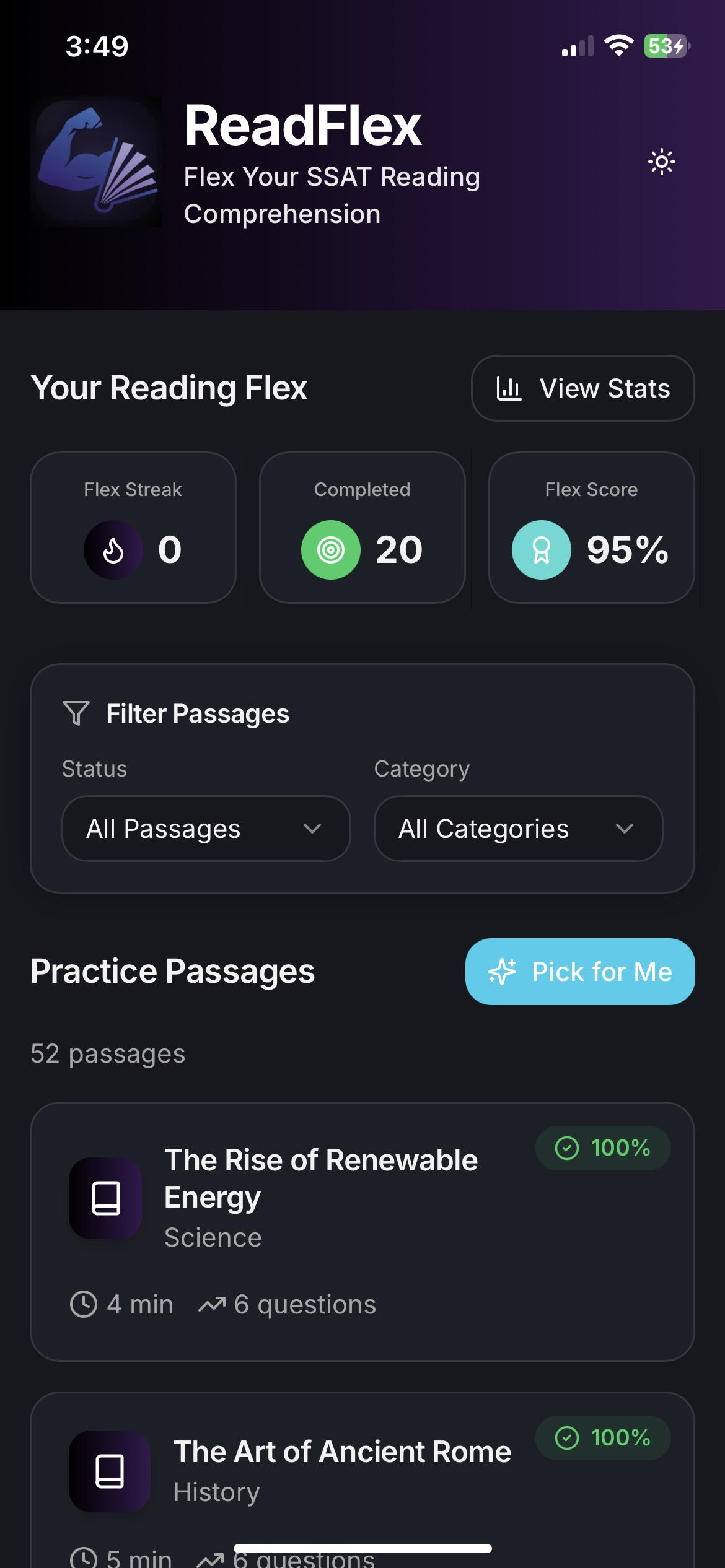Expand the Status filter chevron
725x1568 pixels.
313,829
